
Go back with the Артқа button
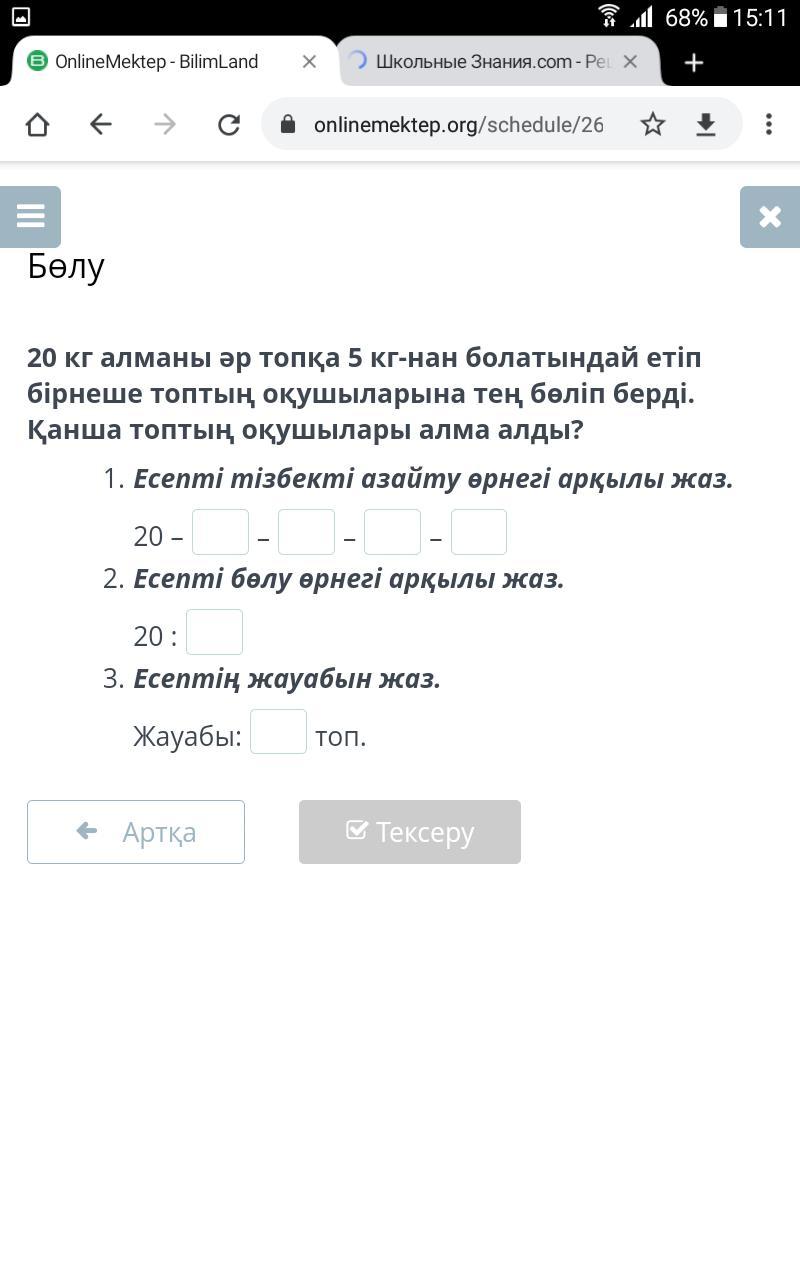pos(136,832)
